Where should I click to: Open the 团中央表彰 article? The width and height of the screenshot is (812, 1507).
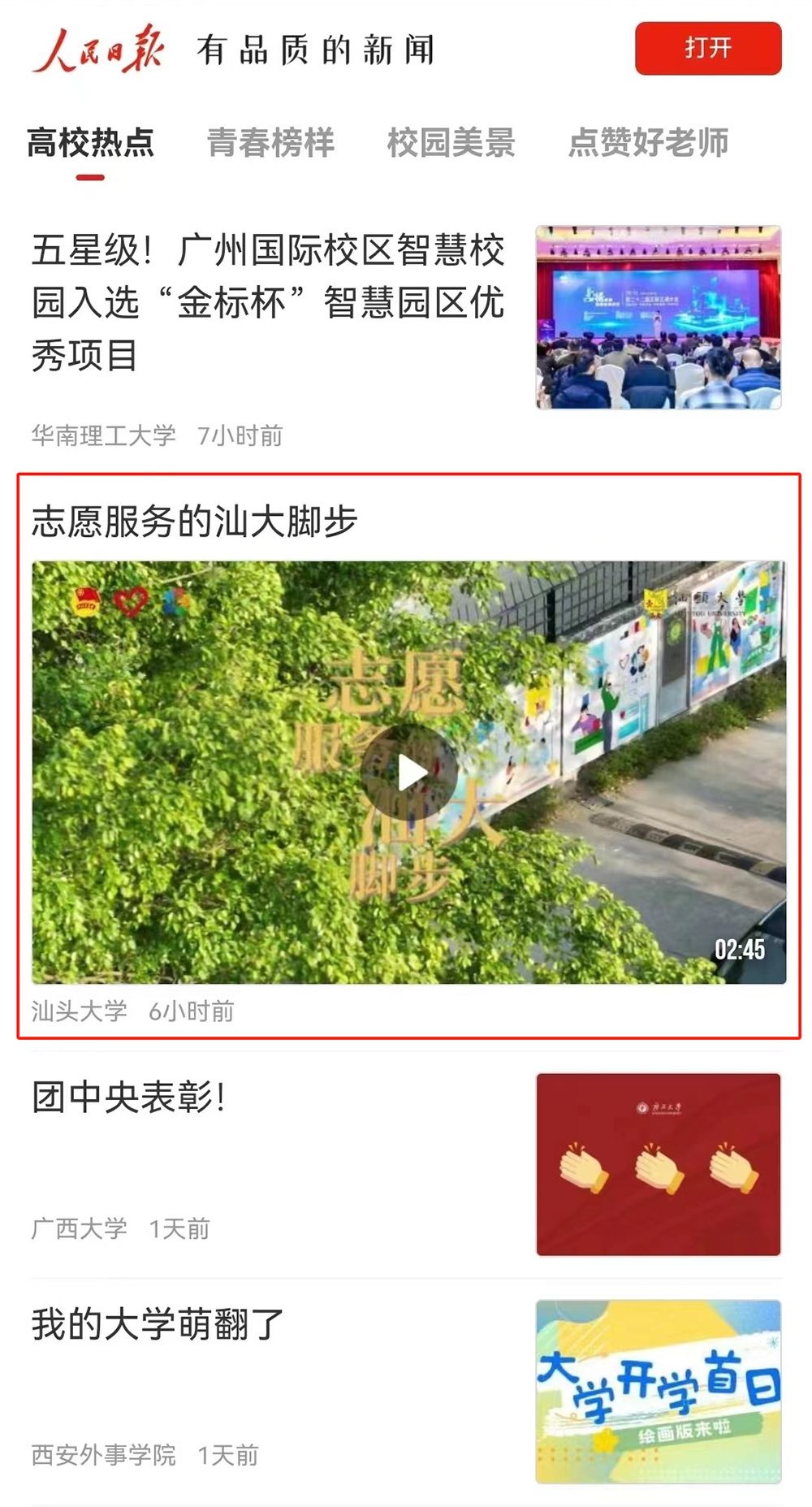128,1098
